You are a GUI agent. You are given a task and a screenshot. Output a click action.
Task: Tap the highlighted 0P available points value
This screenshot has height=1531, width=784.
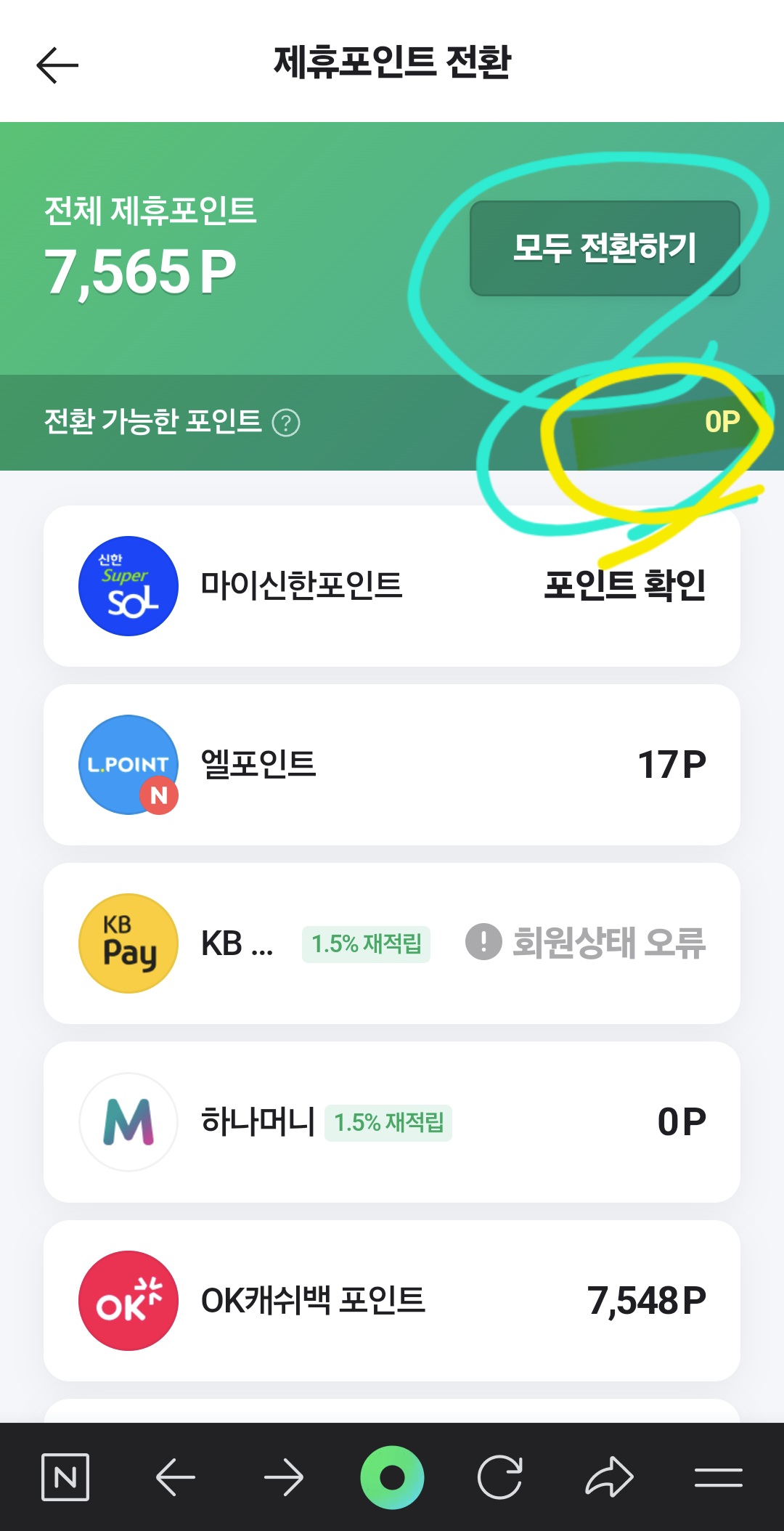click(722, 420)
